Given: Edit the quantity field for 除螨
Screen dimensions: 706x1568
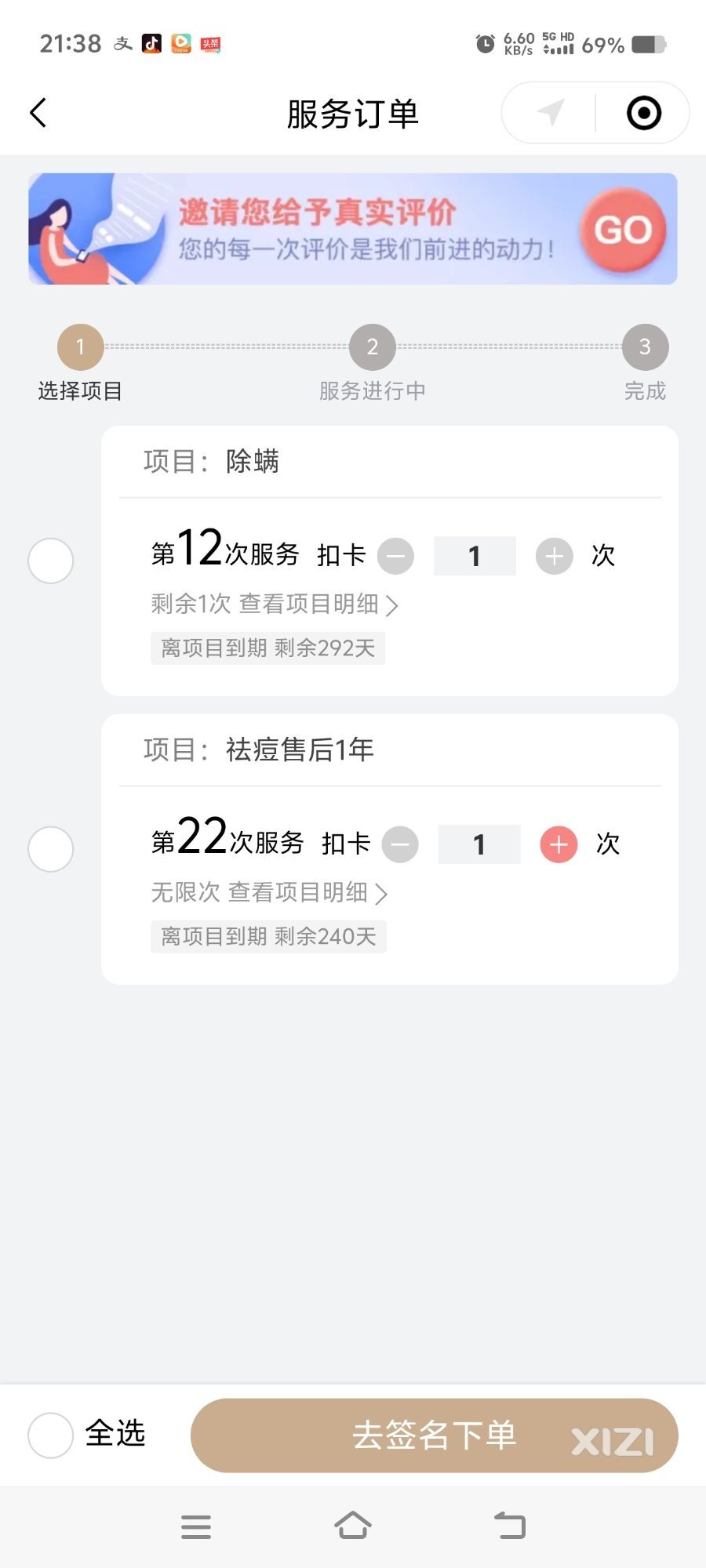Looking at the screenshot, I should coord(475,556).
